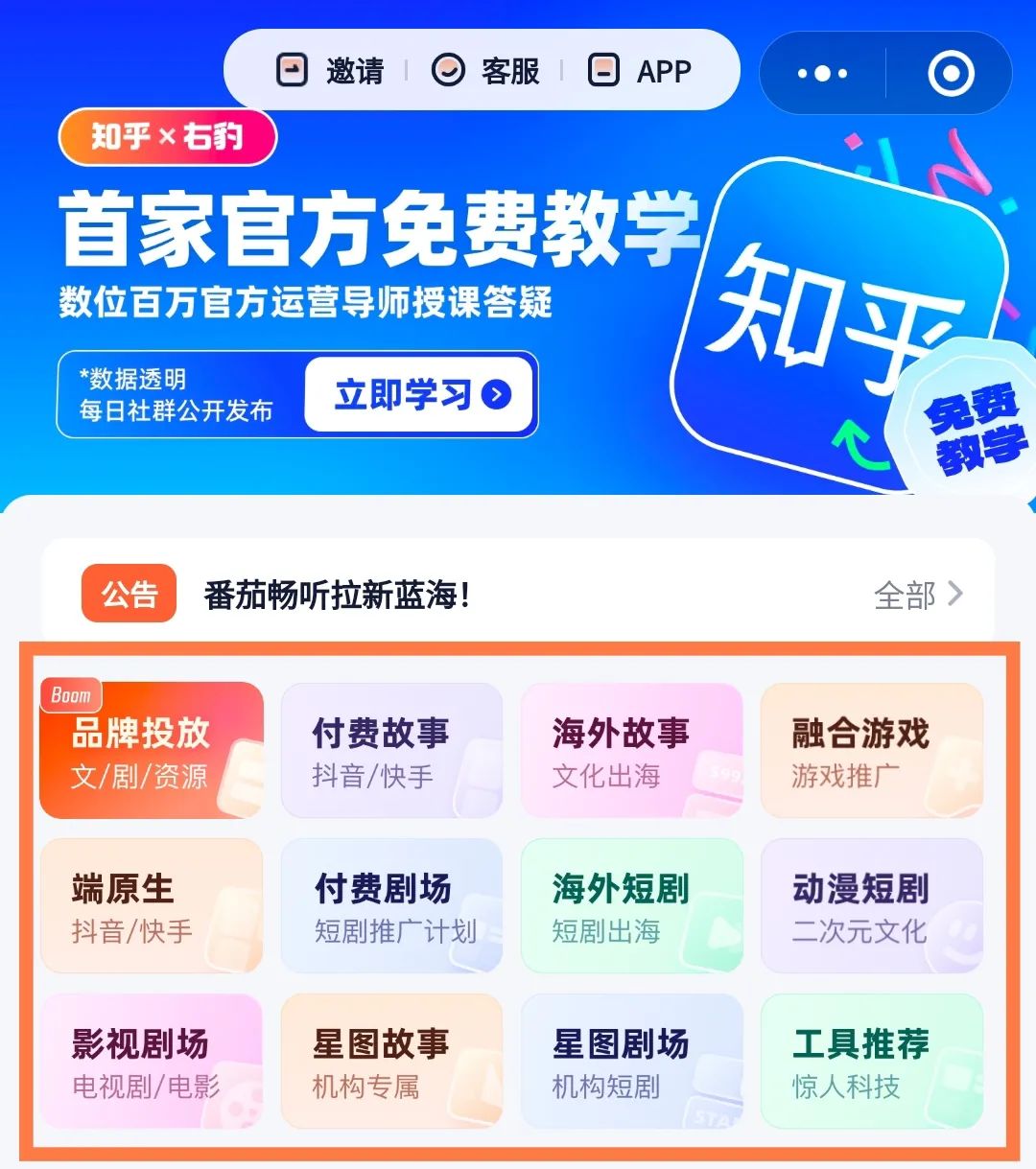Open 融合游戏 游戏推广

click(x=871, y=751)
